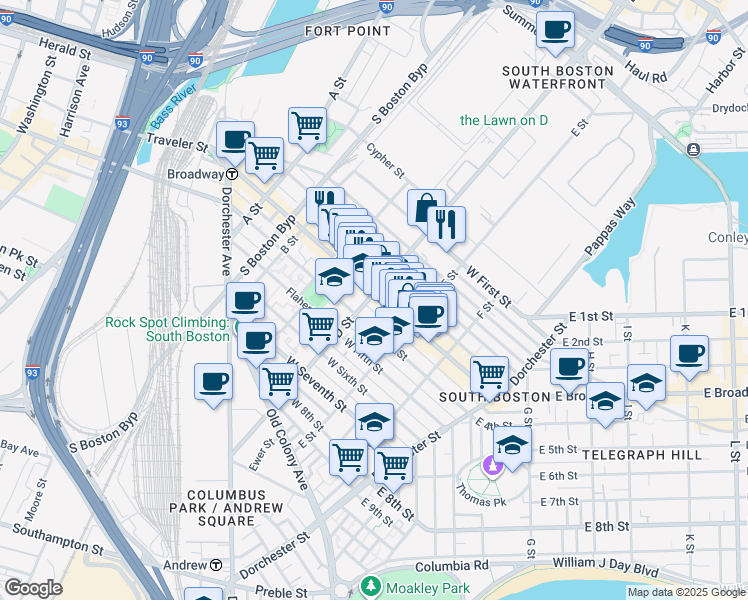748x600 pixels.
Task: Select the coffee marker by Traveler St
Action: [235, 140]
